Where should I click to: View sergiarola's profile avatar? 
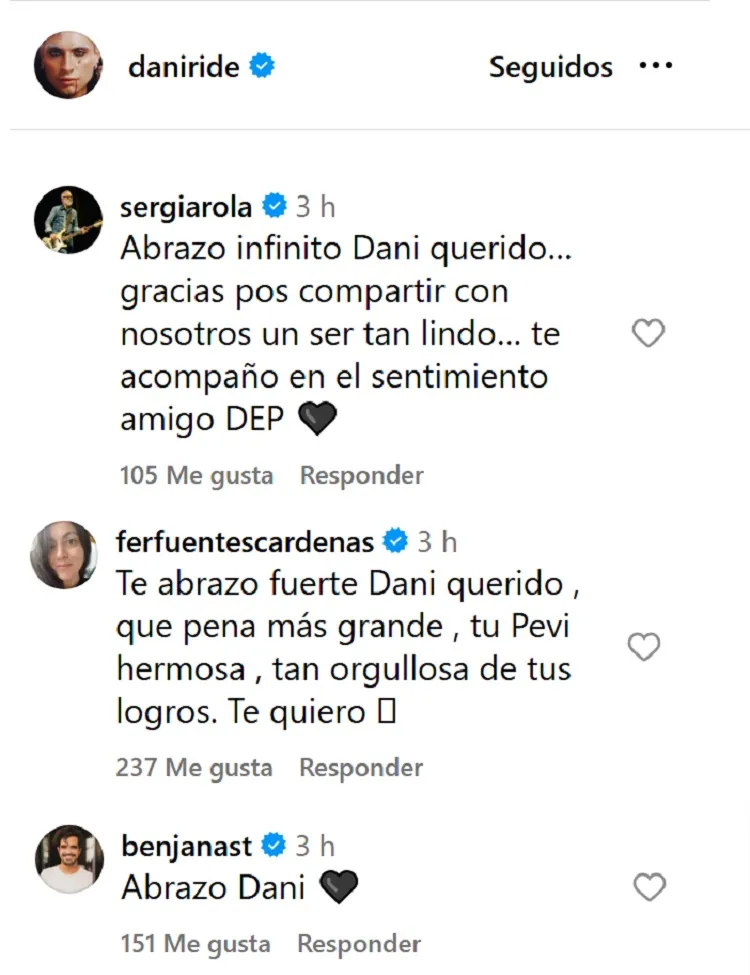68,219
